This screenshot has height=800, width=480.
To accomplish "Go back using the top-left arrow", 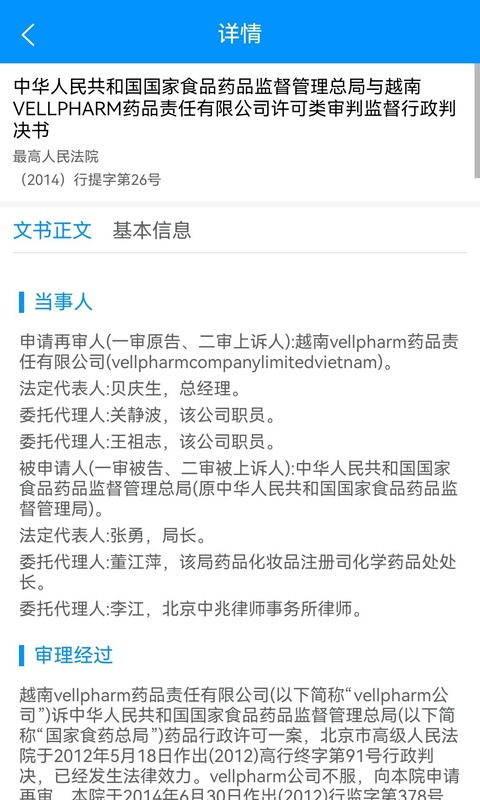I will click(28, 35).
